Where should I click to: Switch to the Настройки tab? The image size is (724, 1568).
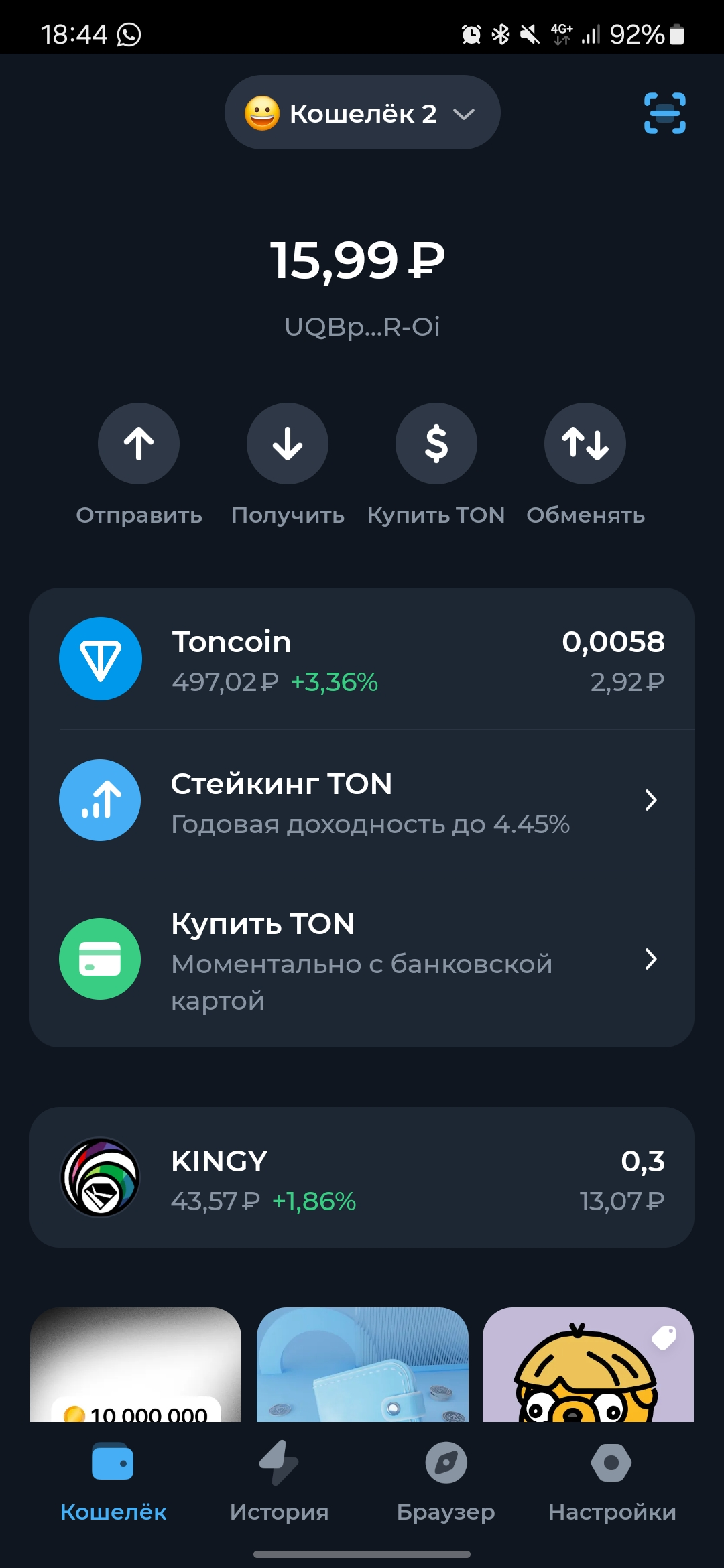point(612,1482)
